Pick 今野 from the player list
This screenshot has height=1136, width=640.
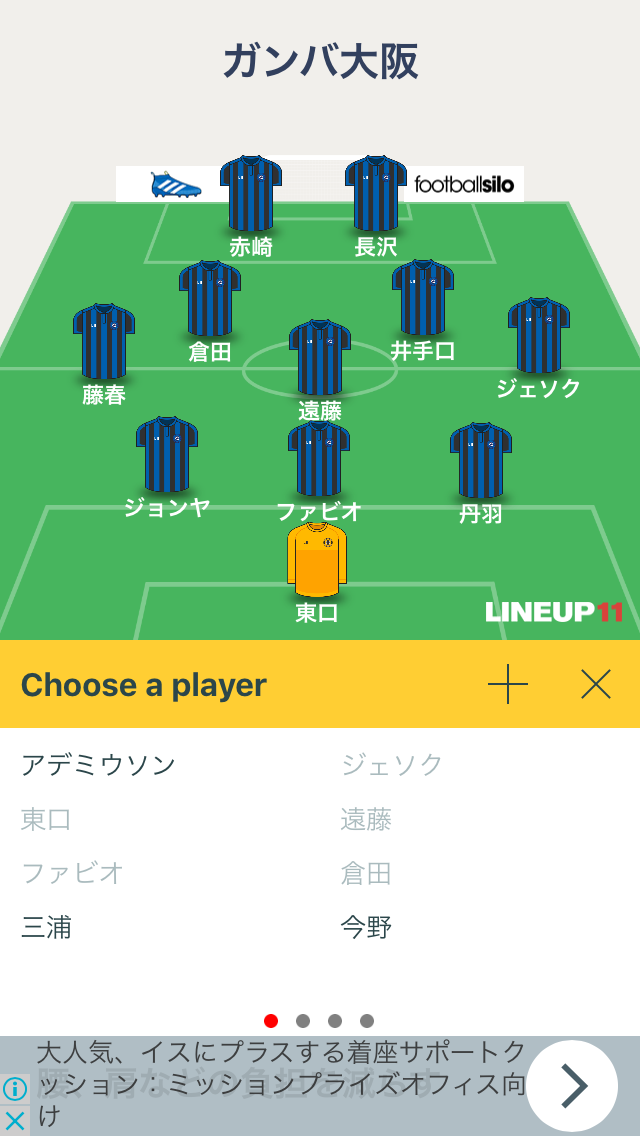(x=366, y=927)
